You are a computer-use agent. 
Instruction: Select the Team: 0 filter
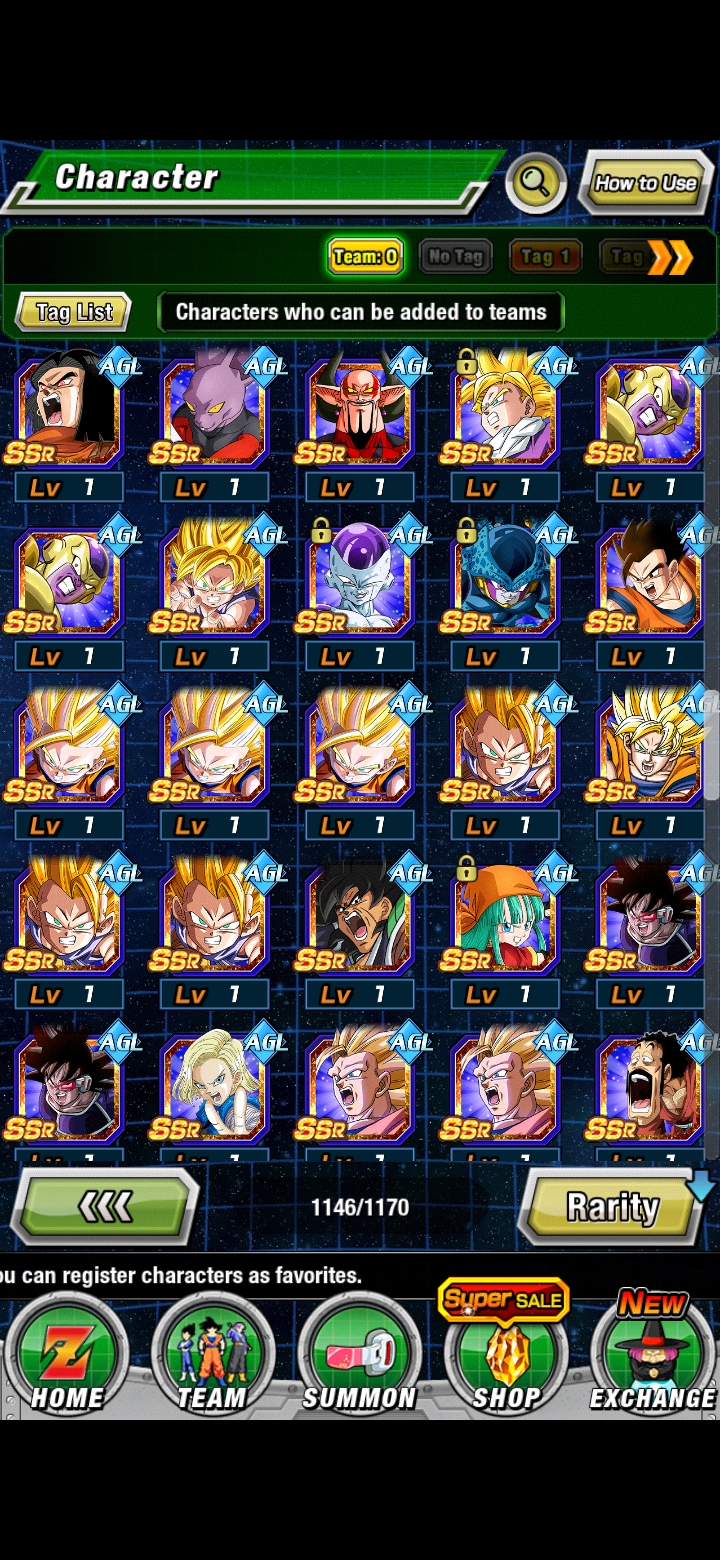tap(365, 257)
